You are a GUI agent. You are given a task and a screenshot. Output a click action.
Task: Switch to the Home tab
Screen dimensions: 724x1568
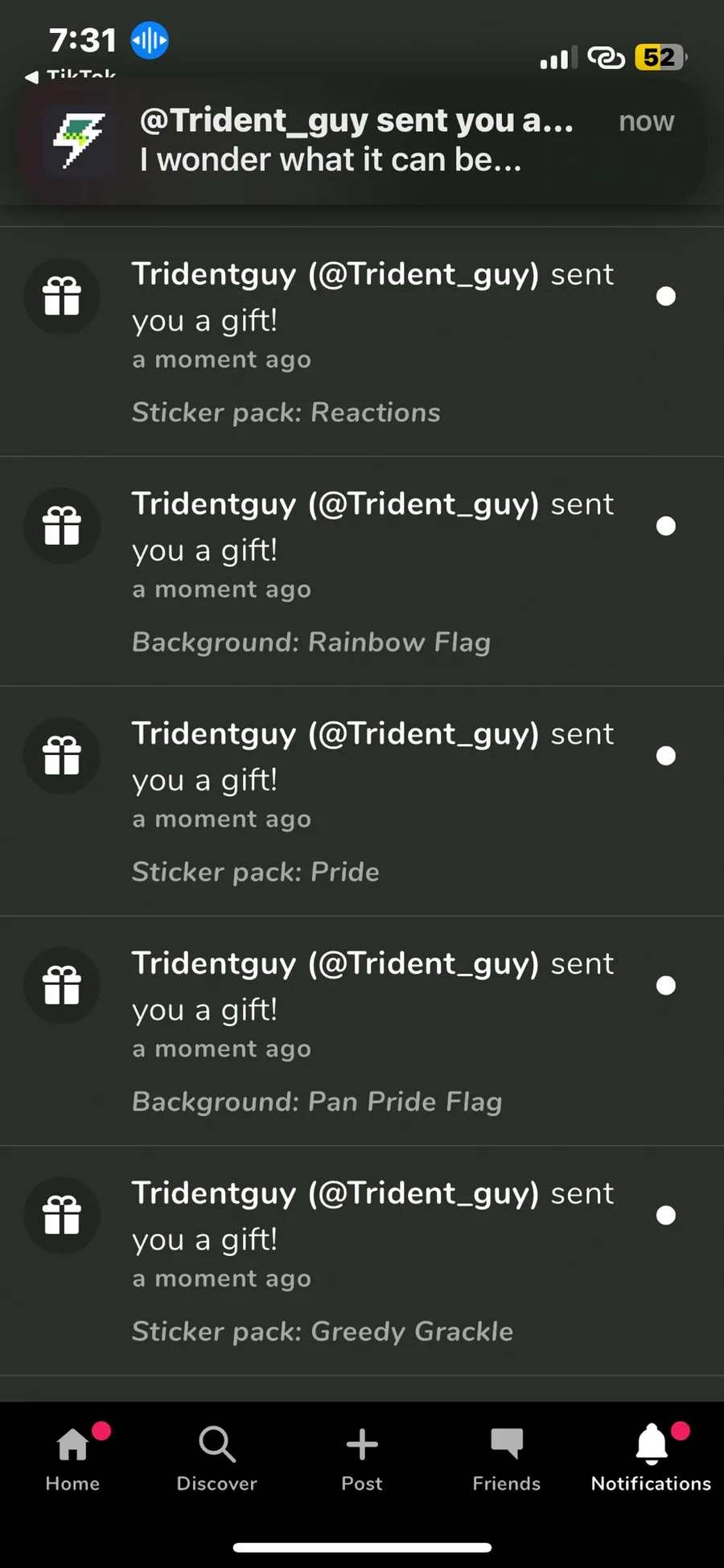click(x=72, y=1459)
